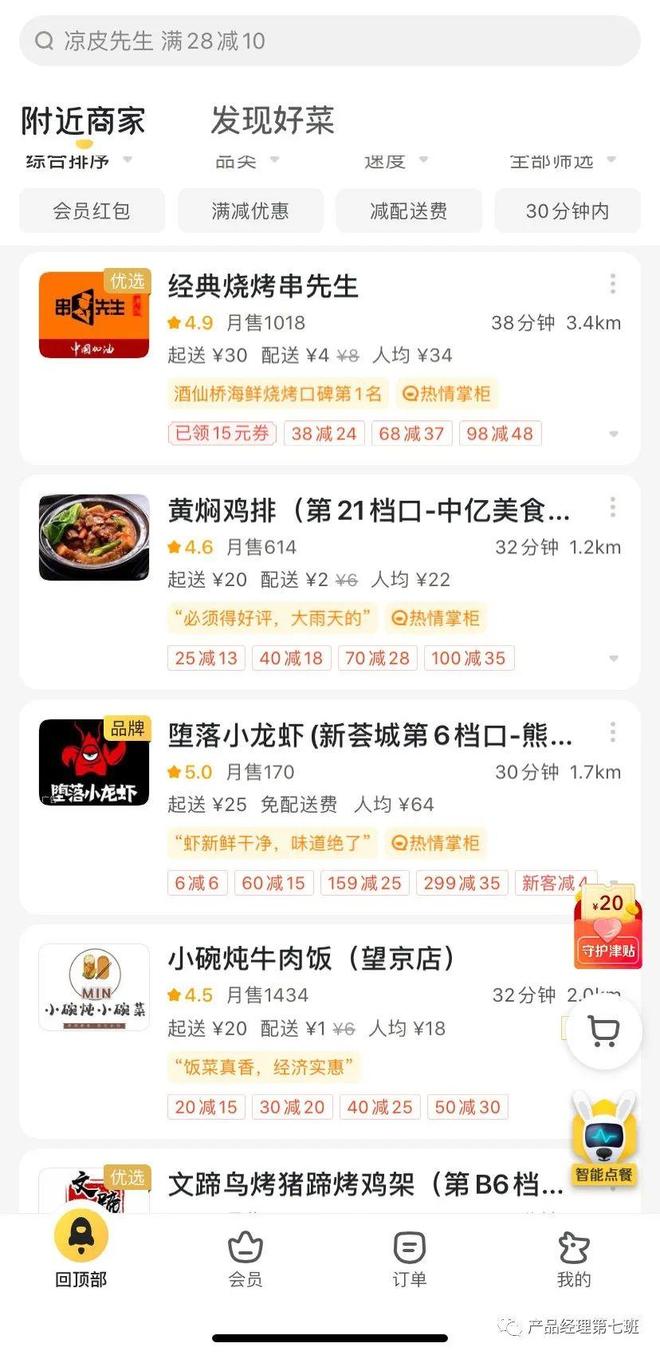
Task: Launch the 智能点餐 assistant
Action: pyautogui.click(x=604, y=1140)
